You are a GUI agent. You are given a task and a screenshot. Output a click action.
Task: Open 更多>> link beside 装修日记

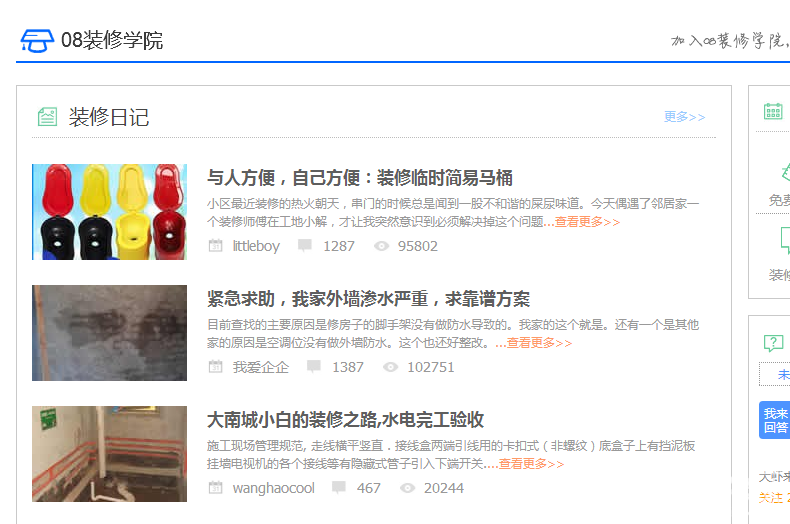click(x=684, y=117)
